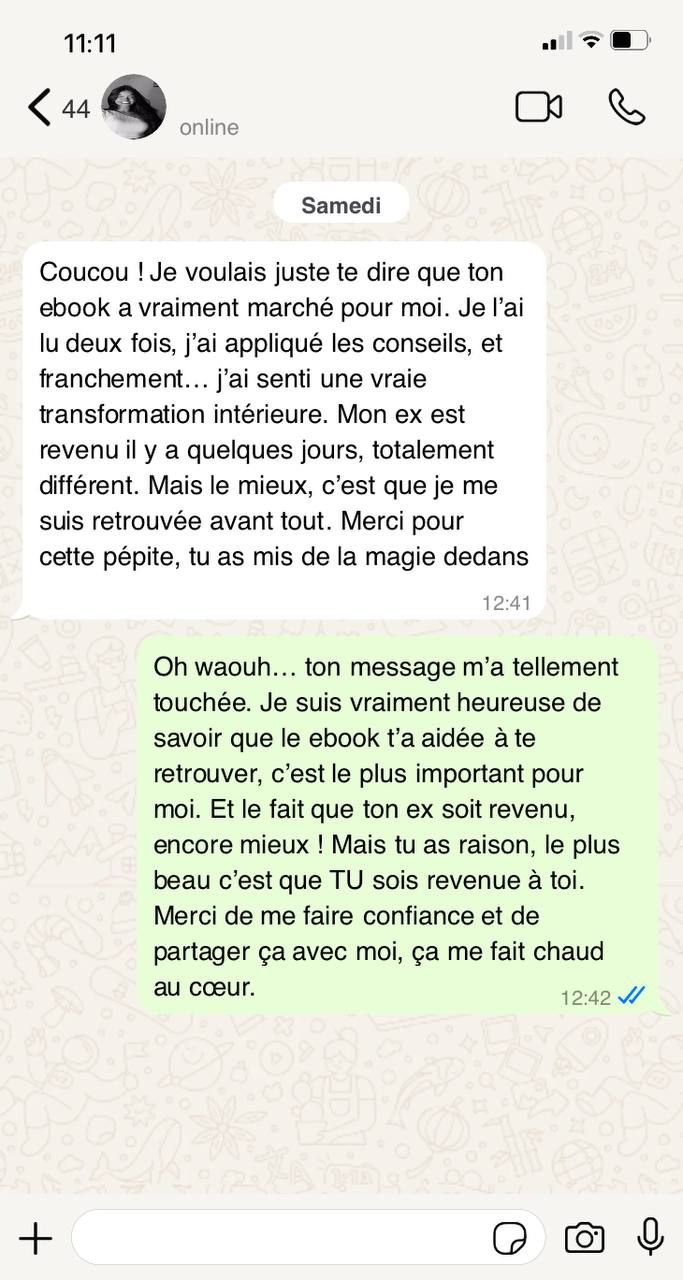
Task: Start a video call
Action: click(x=539, y=106)
